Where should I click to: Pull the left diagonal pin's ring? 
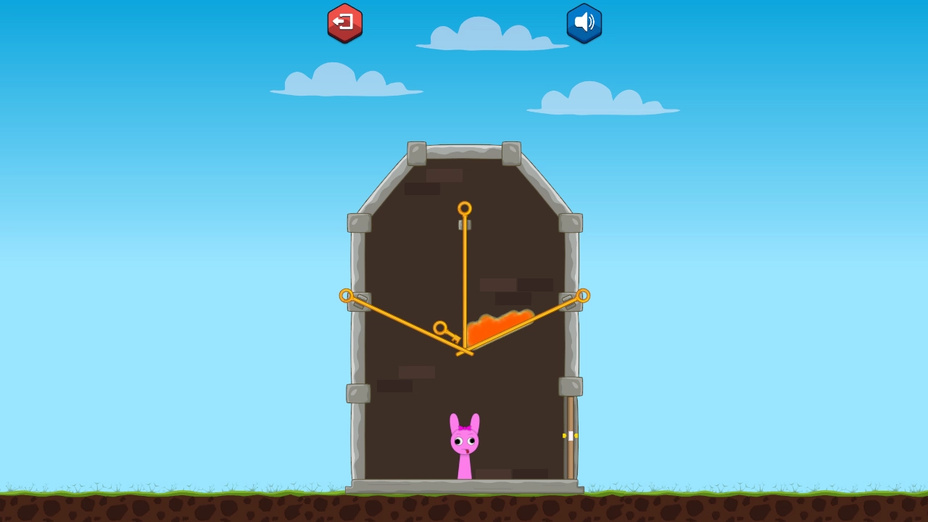tap(347, 296)
